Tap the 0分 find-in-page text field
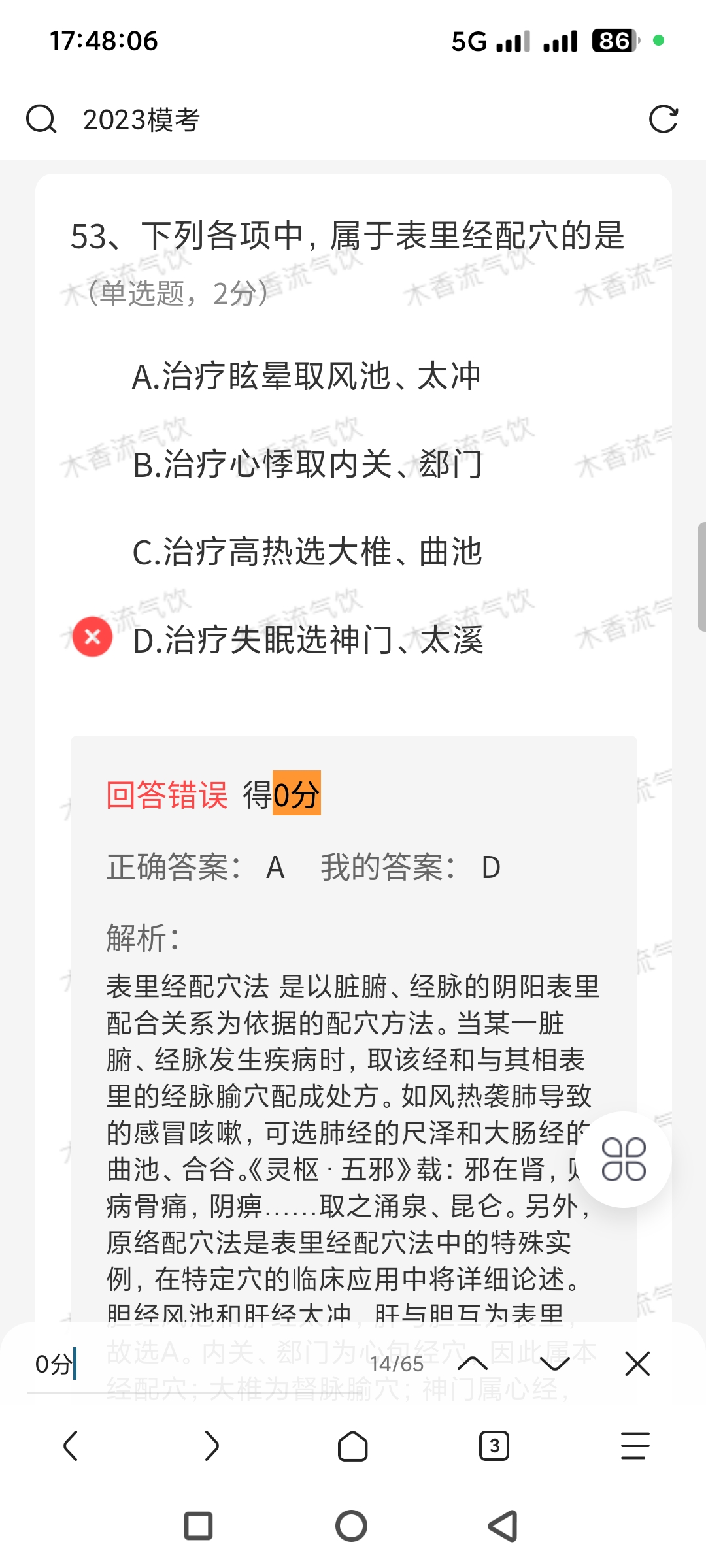This screenshot has height=1568, width=706. (196, 1364)
